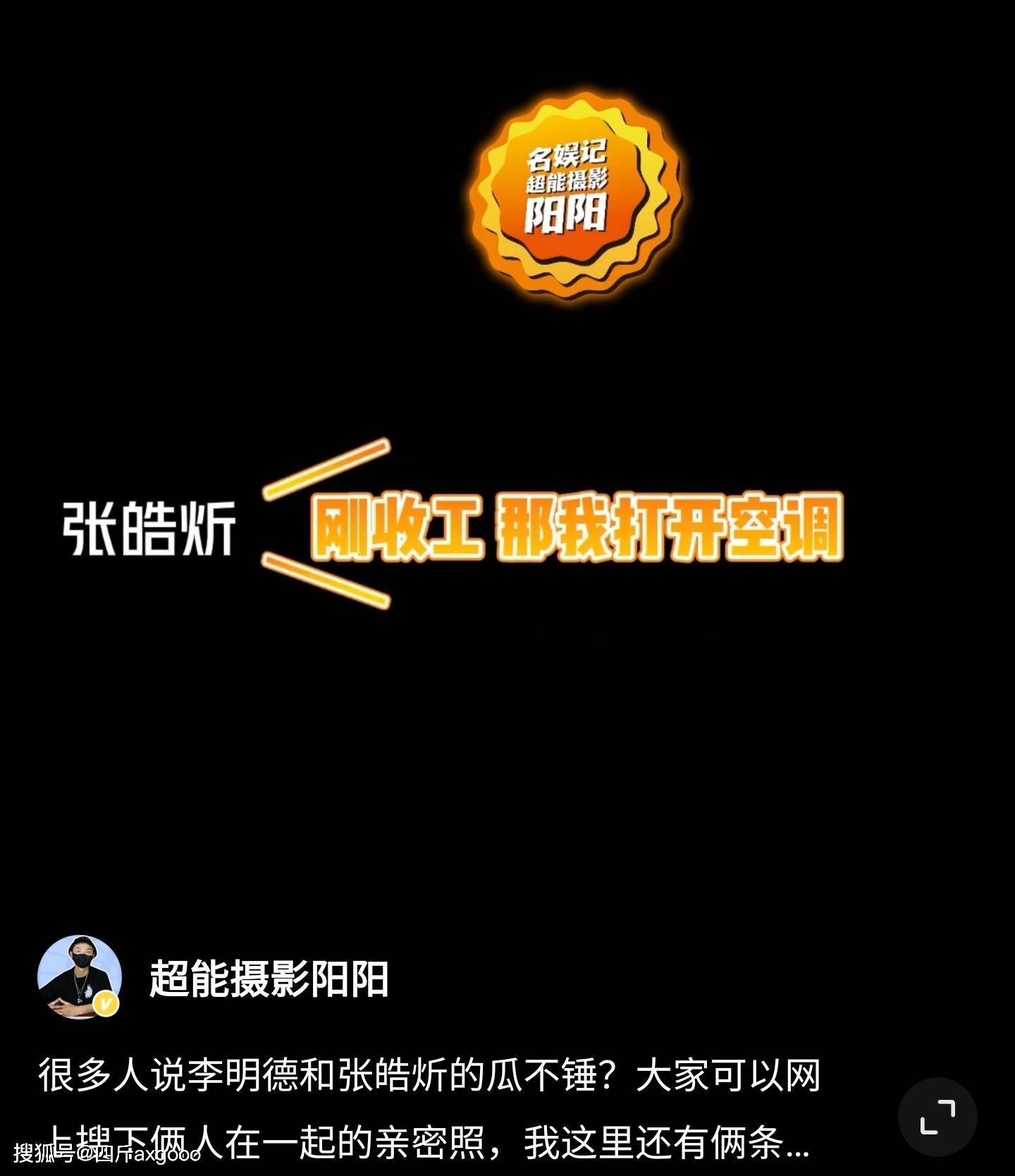Tap the 超能摄影阳阳 username
The image size is (1015, 1176).
(x=269, y=979)
